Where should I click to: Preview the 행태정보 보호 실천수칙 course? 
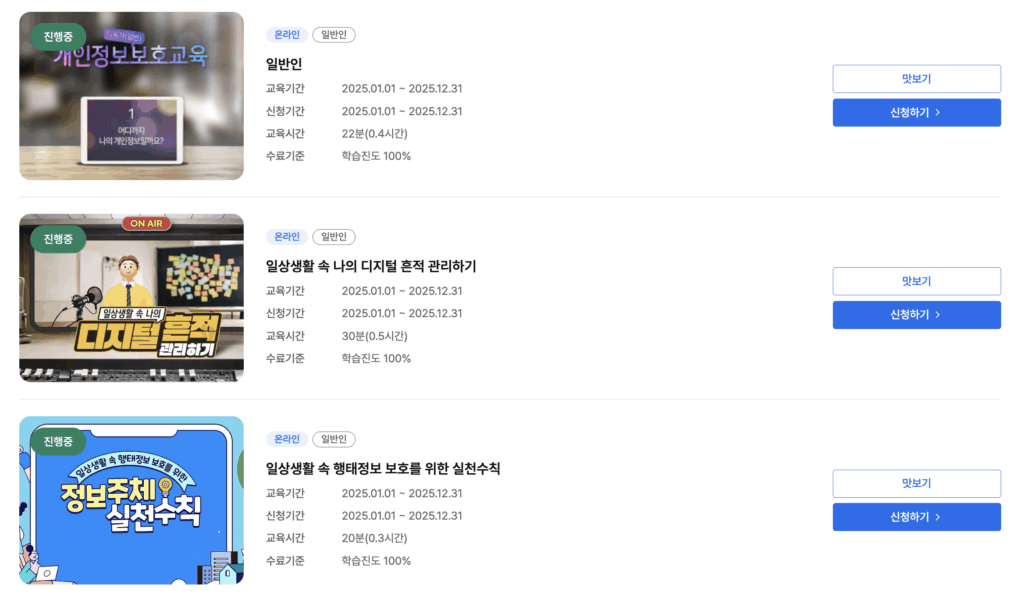(916, 484)
